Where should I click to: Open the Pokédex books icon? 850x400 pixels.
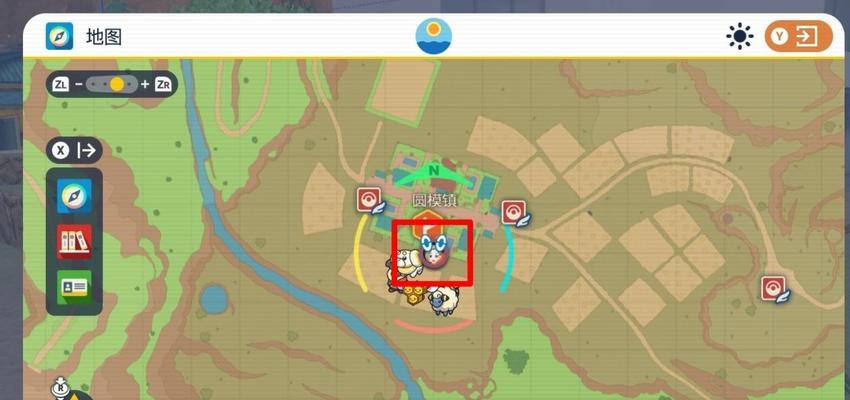pos(75,240)
